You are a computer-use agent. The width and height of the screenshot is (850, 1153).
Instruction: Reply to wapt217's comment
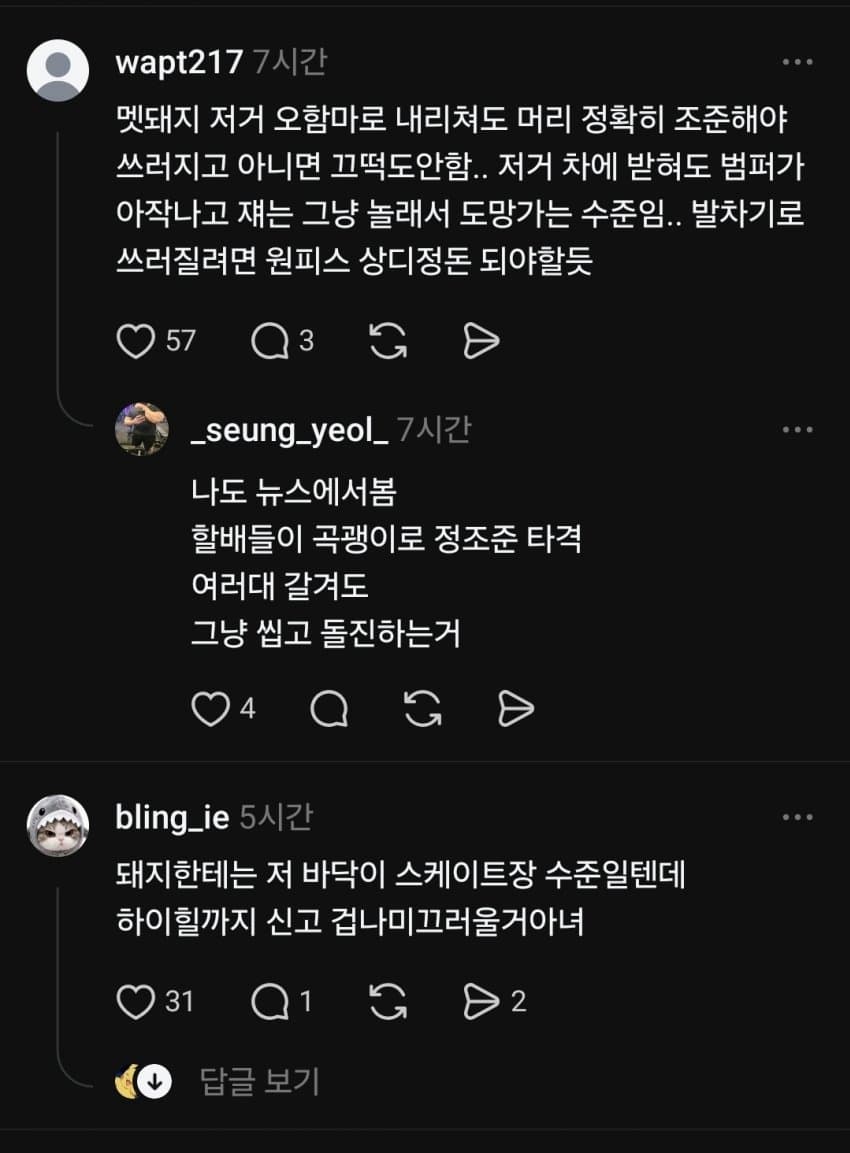coord(269,342)
